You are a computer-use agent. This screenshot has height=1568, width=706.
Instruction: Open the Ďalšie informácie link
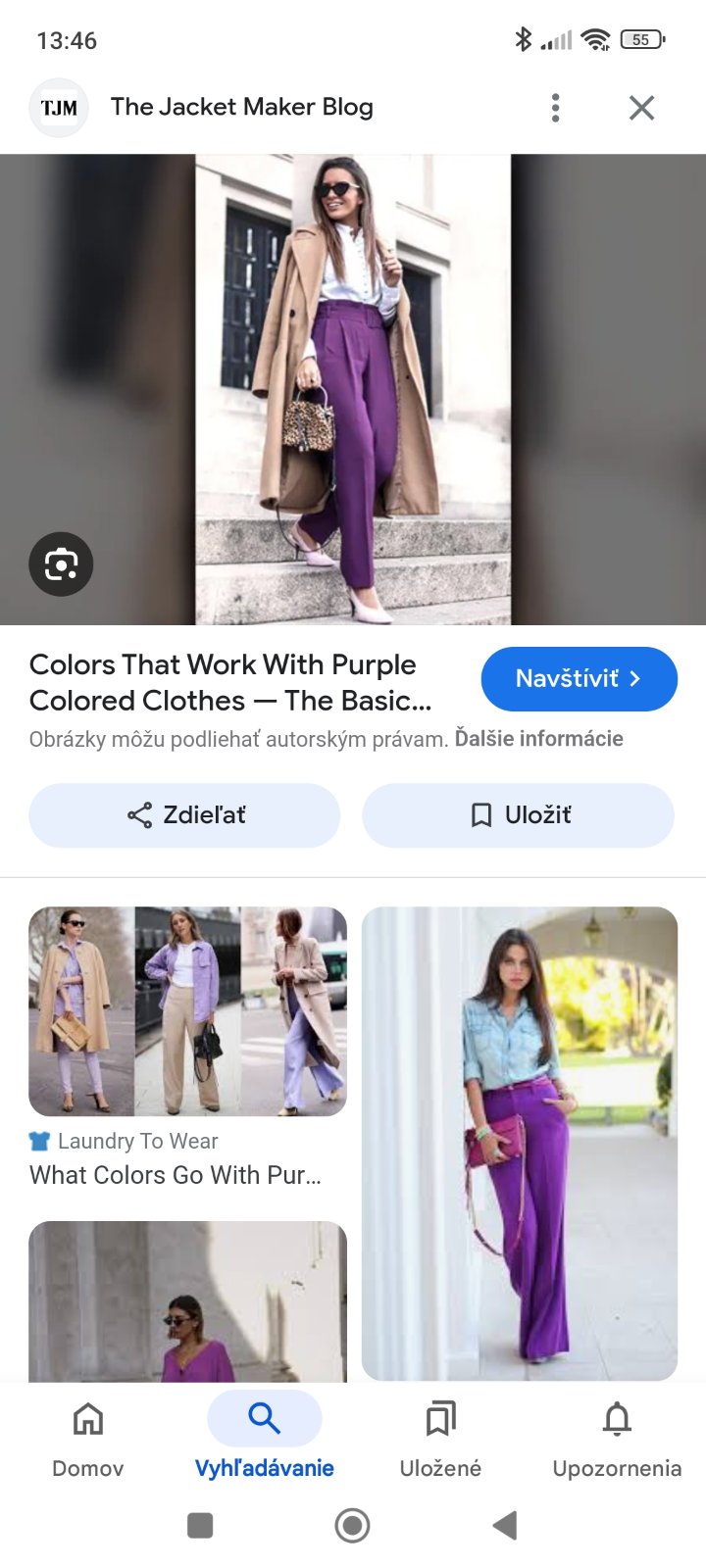(x=538, y=739)
